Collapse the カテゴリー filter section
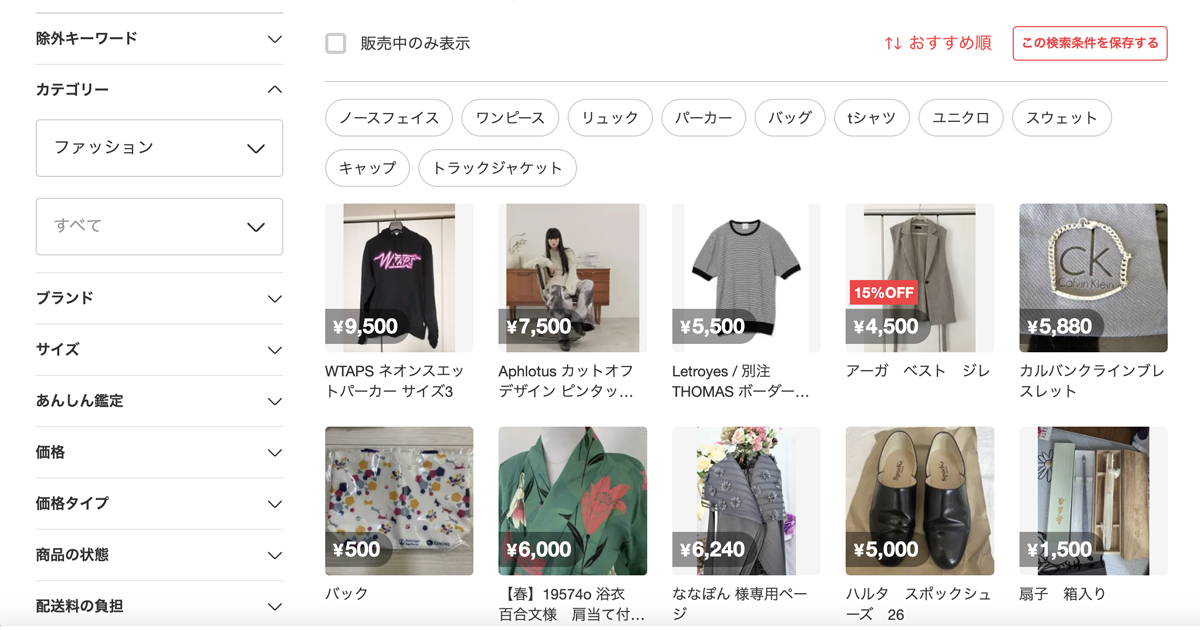Image resolution: width=1200 pixels, height=630 pixels. pyautogui.click(x=159, y=90)
